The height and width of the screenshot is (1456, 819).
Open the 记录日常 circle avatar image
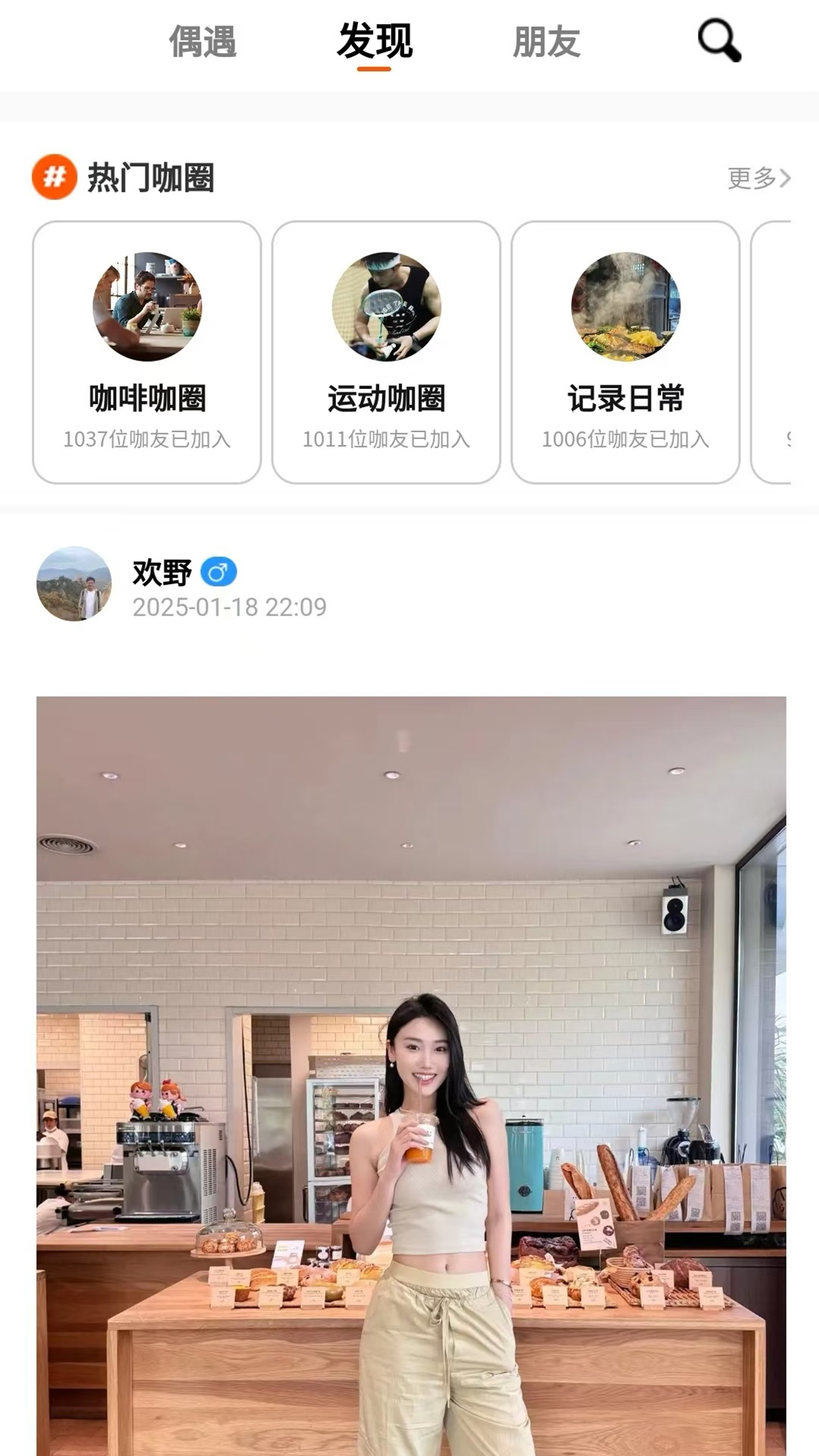tap(623, 306)
